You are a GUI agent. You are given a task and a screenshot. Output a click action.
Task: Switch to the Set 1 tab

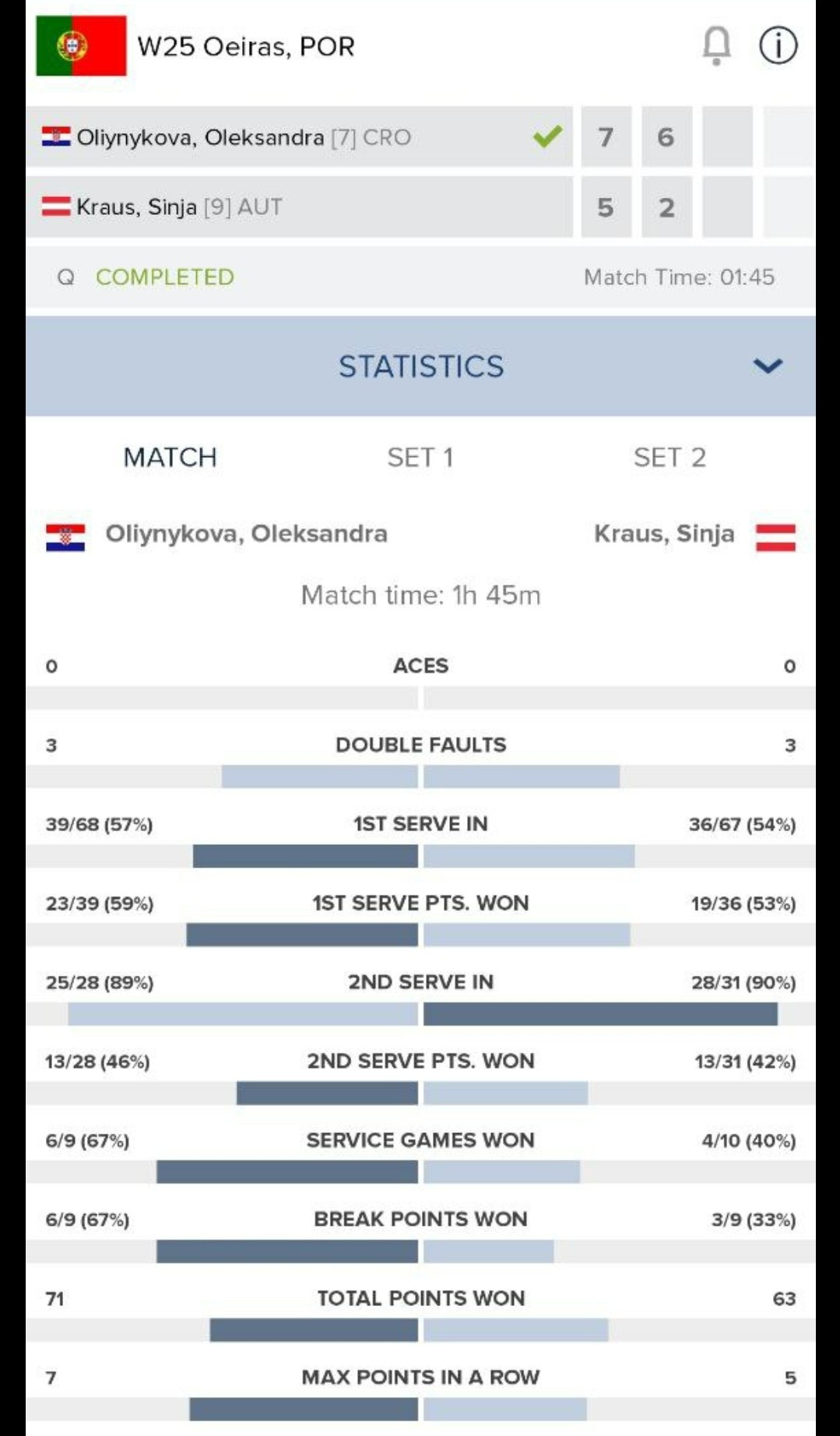coord(420,457)
